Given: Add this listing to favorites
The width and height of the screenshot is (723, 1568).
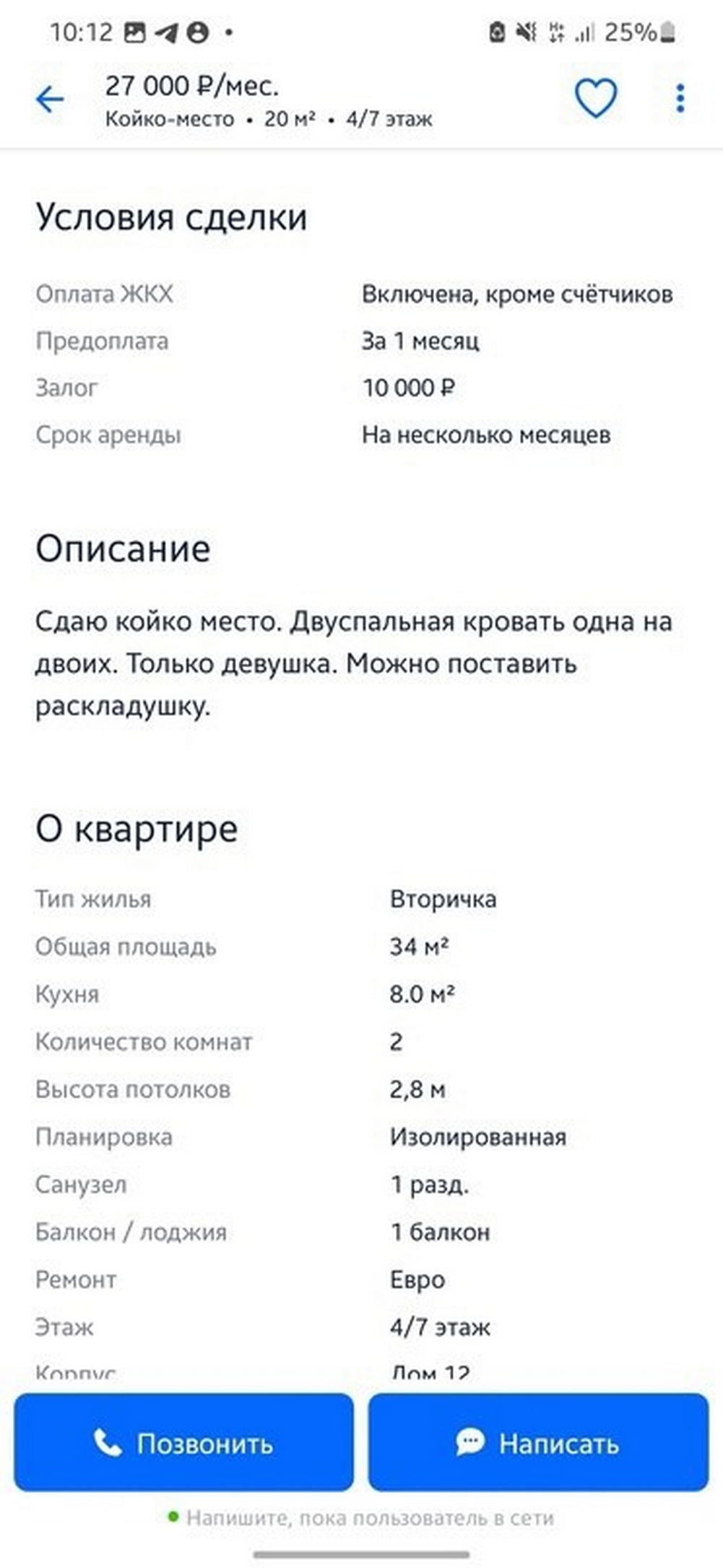Looking at the screenshot, I should click(596, 98).
